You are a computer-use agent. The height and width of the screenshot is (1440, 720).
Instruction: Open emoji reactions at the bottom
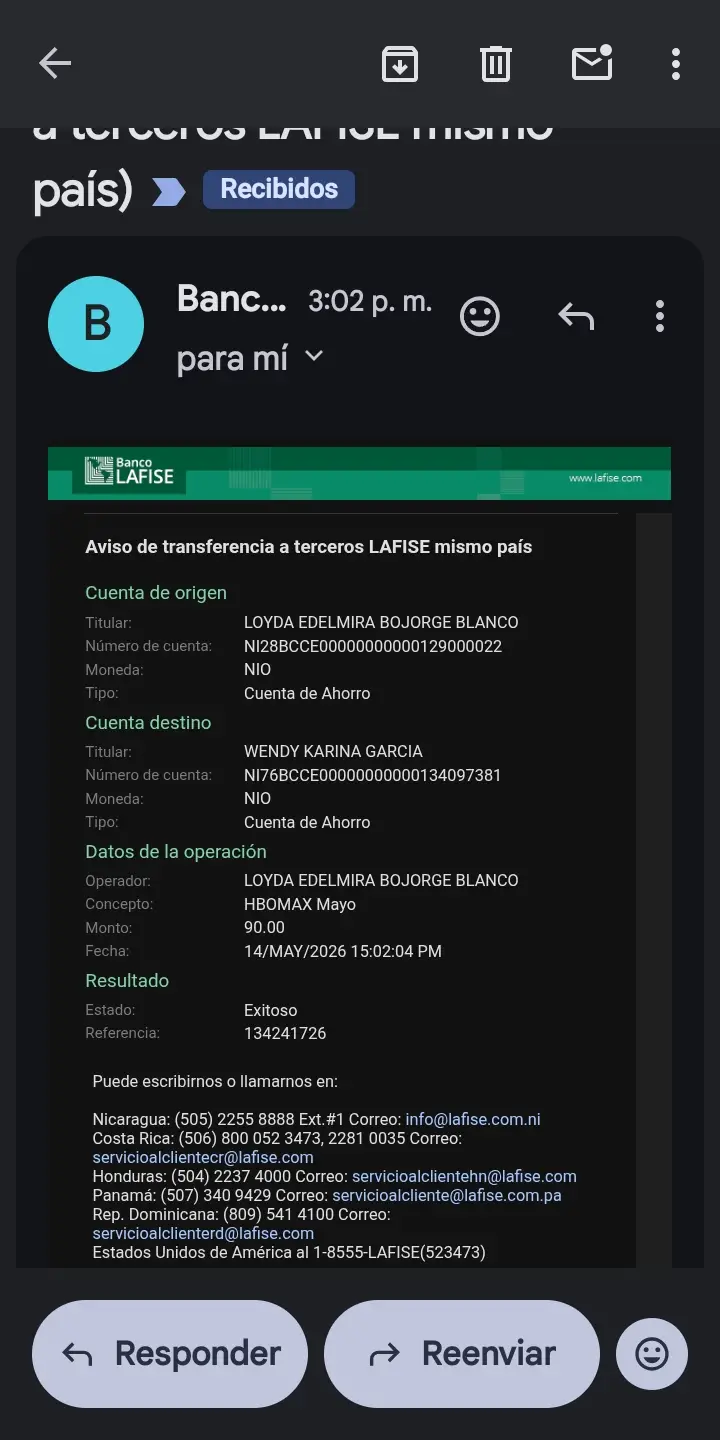point(652,1354)
